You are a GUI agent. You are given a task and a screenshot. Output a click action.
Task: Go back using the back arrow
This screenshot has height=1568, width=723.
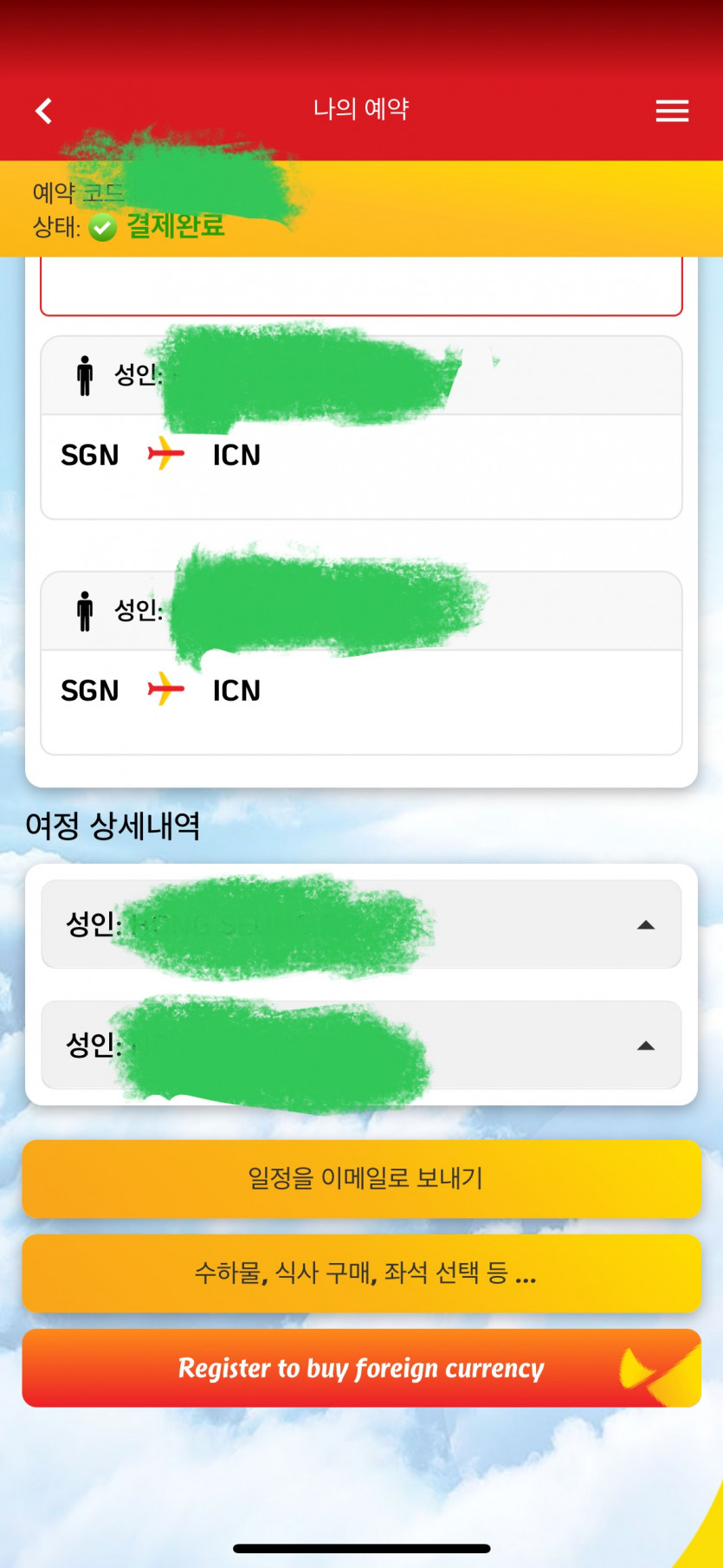point(44,111)
